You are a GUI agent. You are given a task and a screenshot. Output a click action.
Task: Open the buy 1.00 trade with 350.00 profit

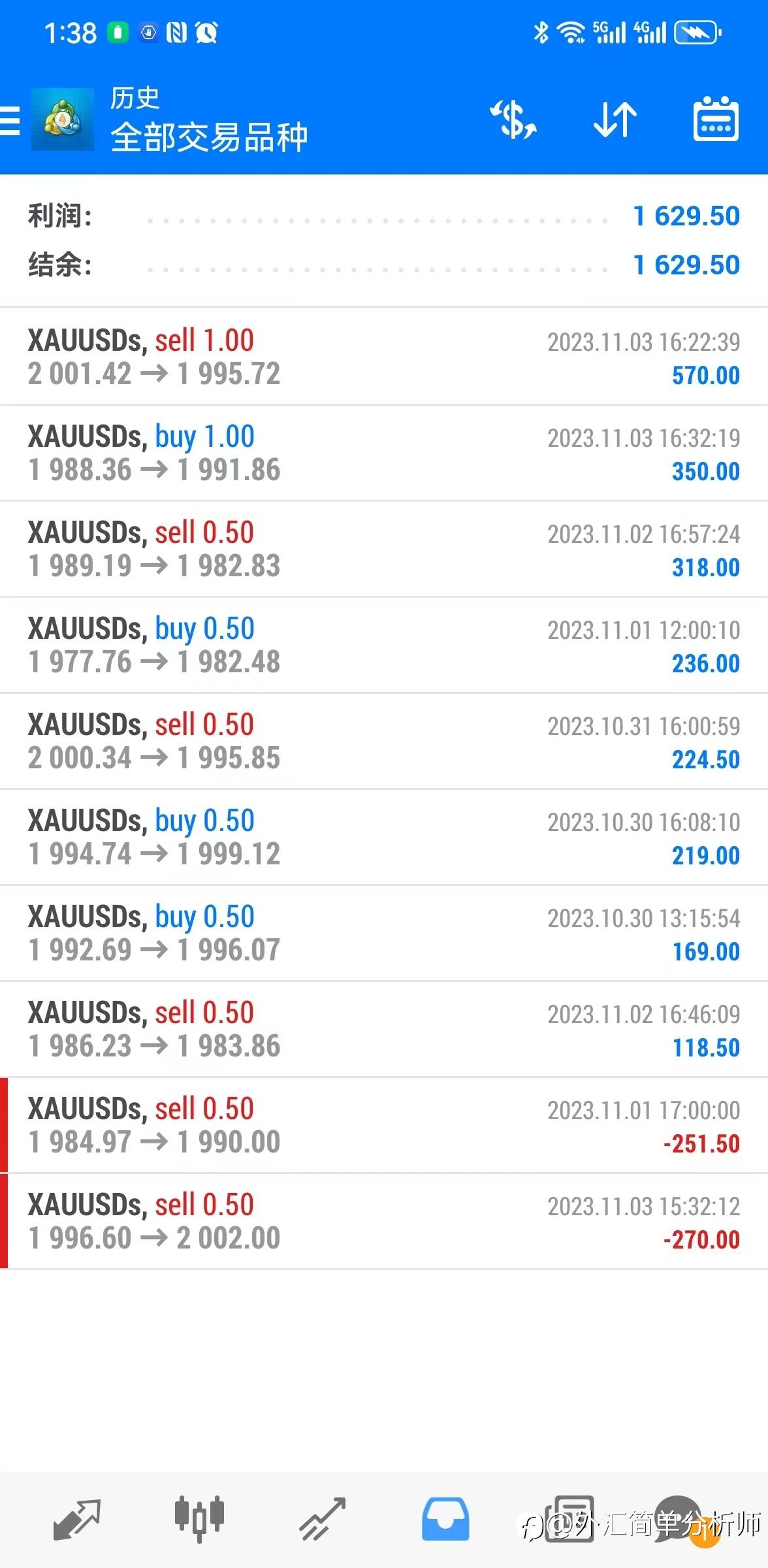[x=384, y=453]
